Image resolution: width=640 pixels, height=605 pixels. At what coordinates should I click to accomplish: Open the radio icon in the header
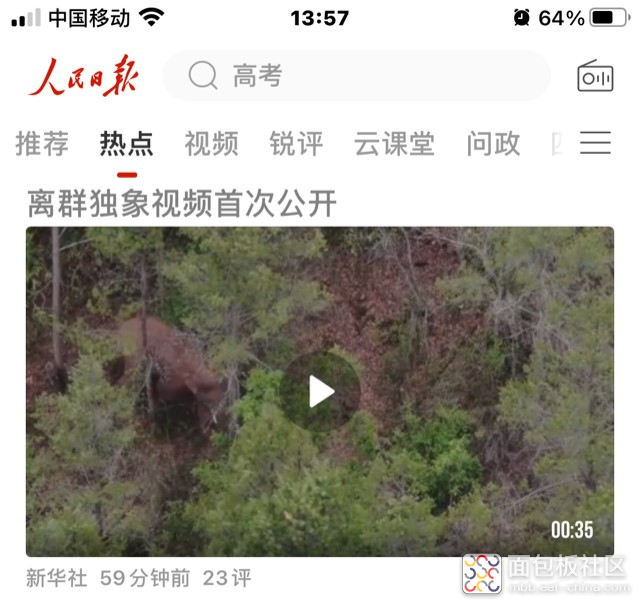[x=595, y=76]
